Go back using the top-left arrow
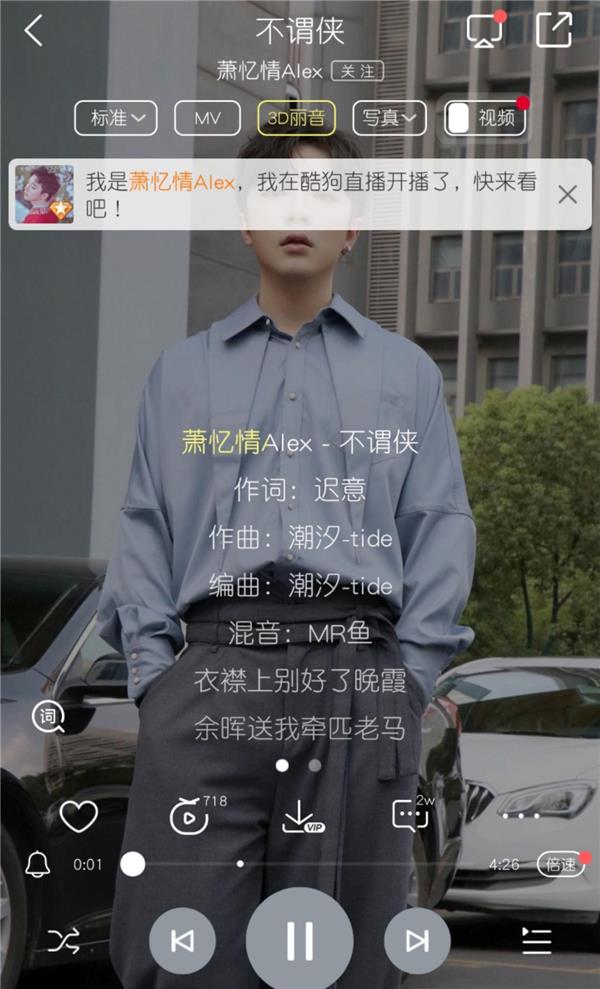The image size is (600, 989). coord(34,30)
